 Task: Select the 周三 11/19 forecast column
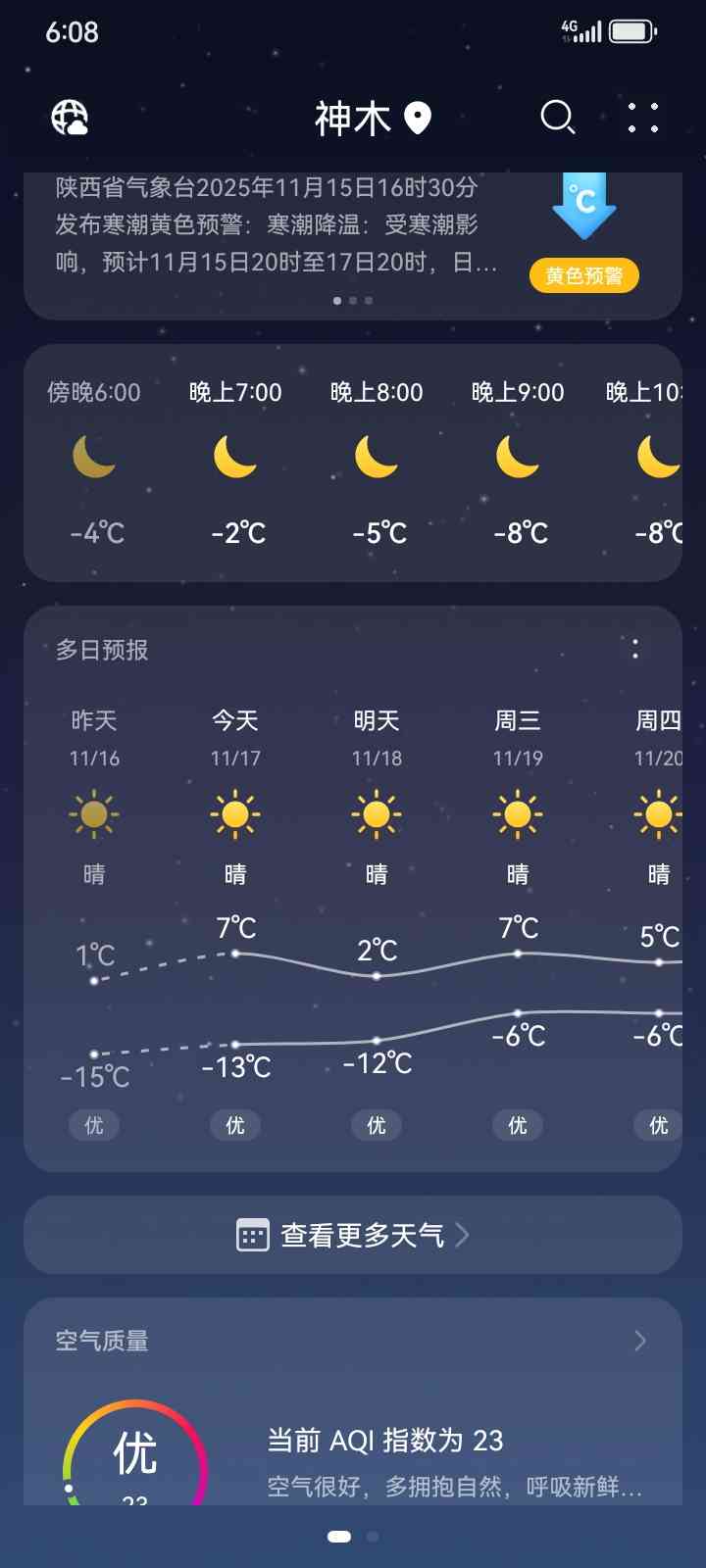518,813
